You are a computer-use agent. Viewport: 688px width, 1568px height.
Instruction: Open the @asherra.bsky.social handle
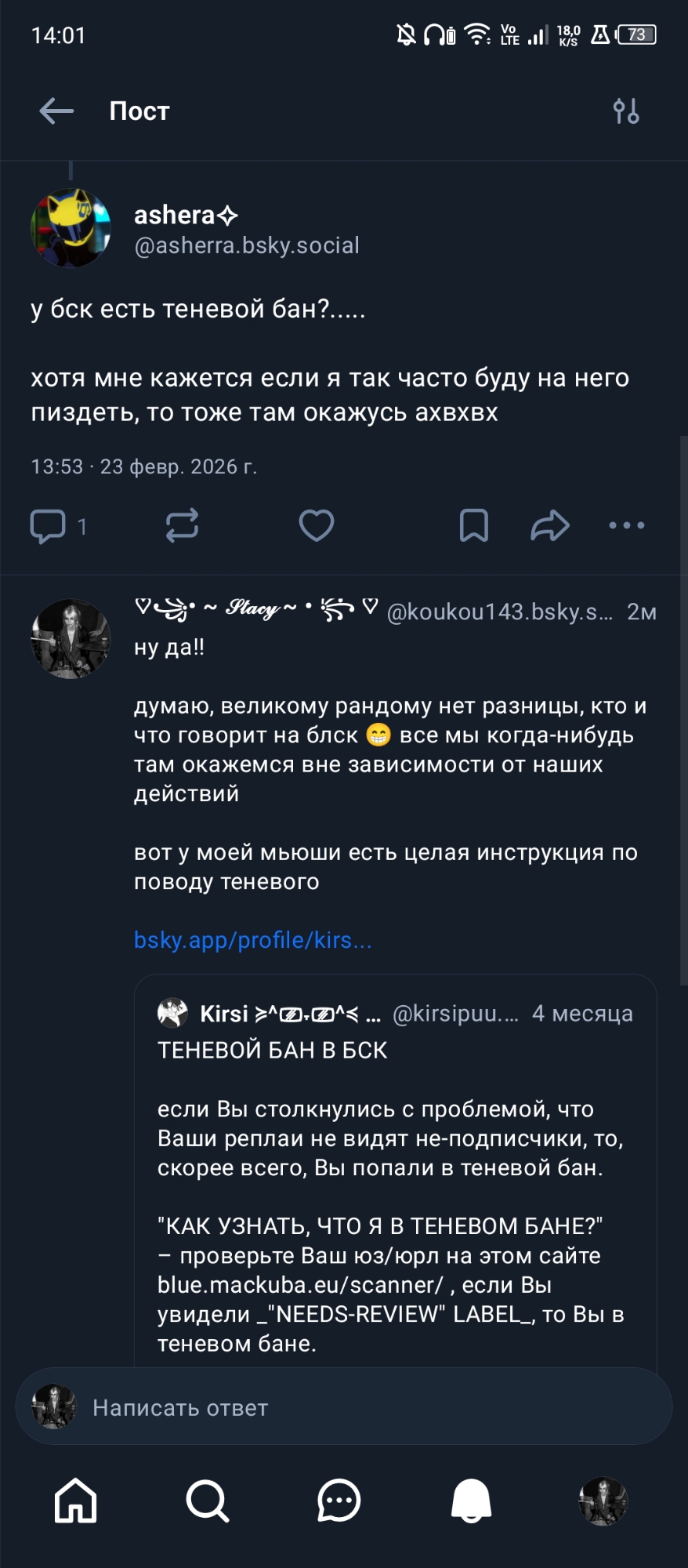pyautogui.click(x=246, y=245)
